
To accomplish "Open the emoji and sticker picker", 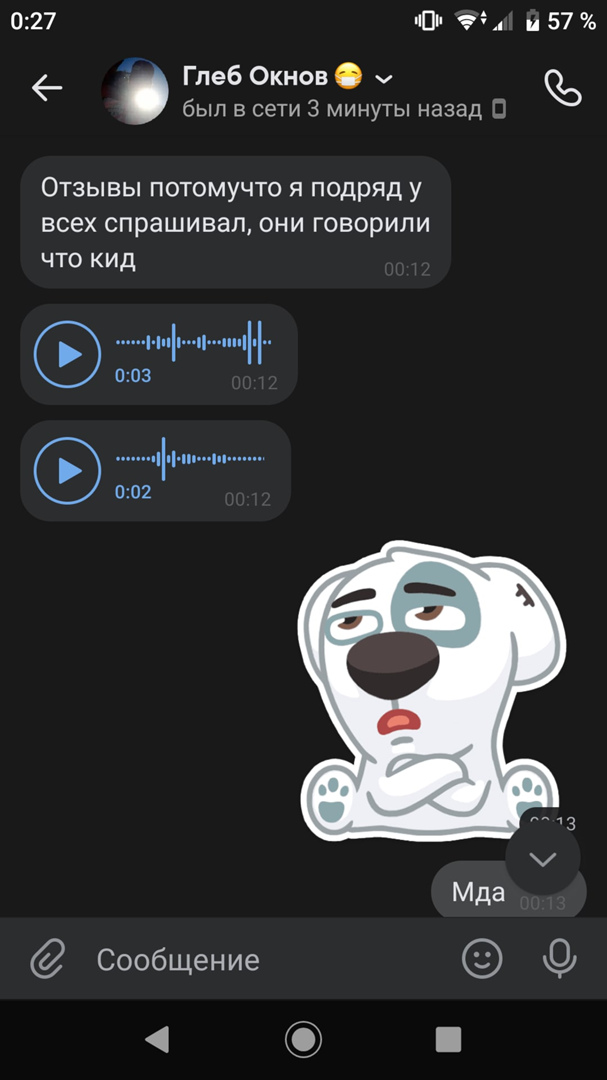I will click(482, 960).
